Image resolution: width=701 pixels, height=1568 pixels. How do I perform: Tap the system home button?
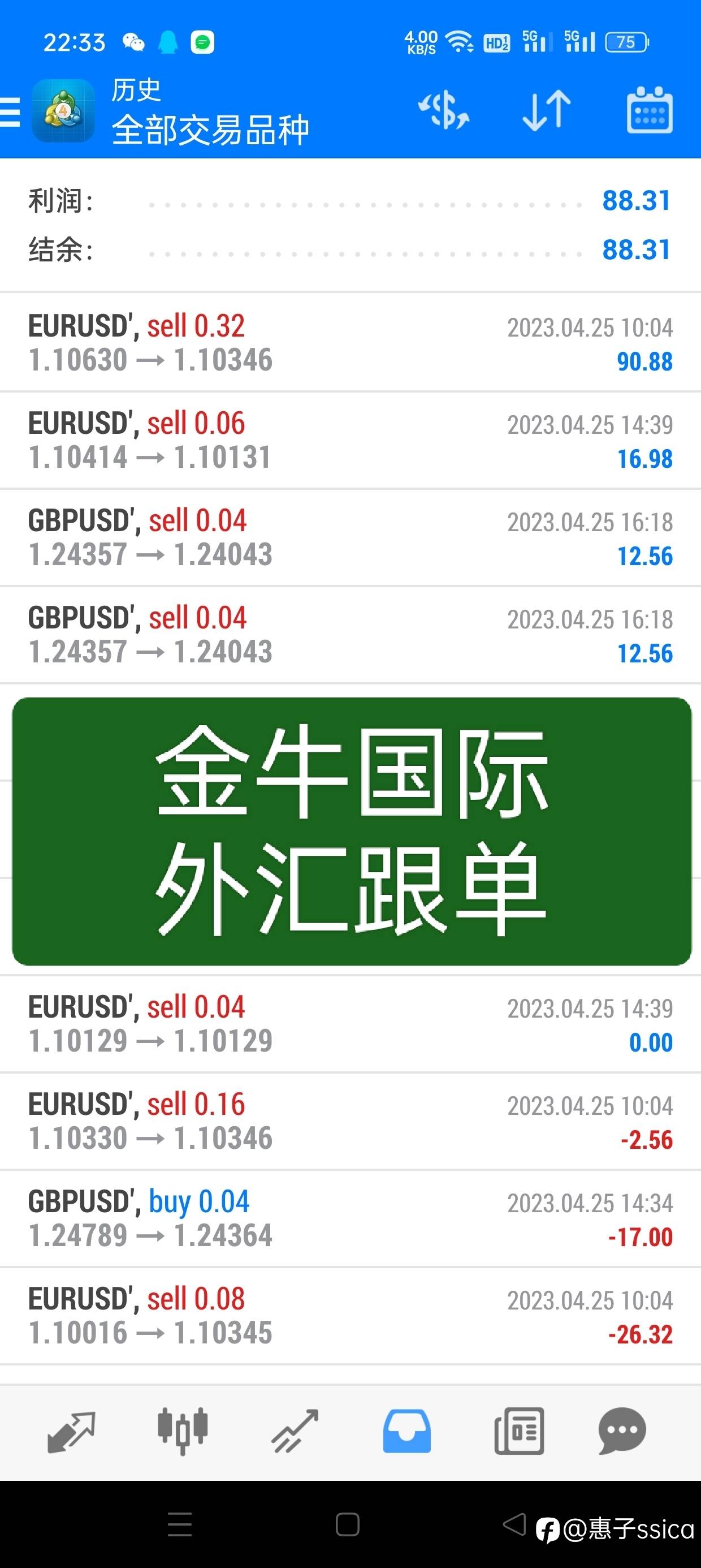pos(348,1525)
